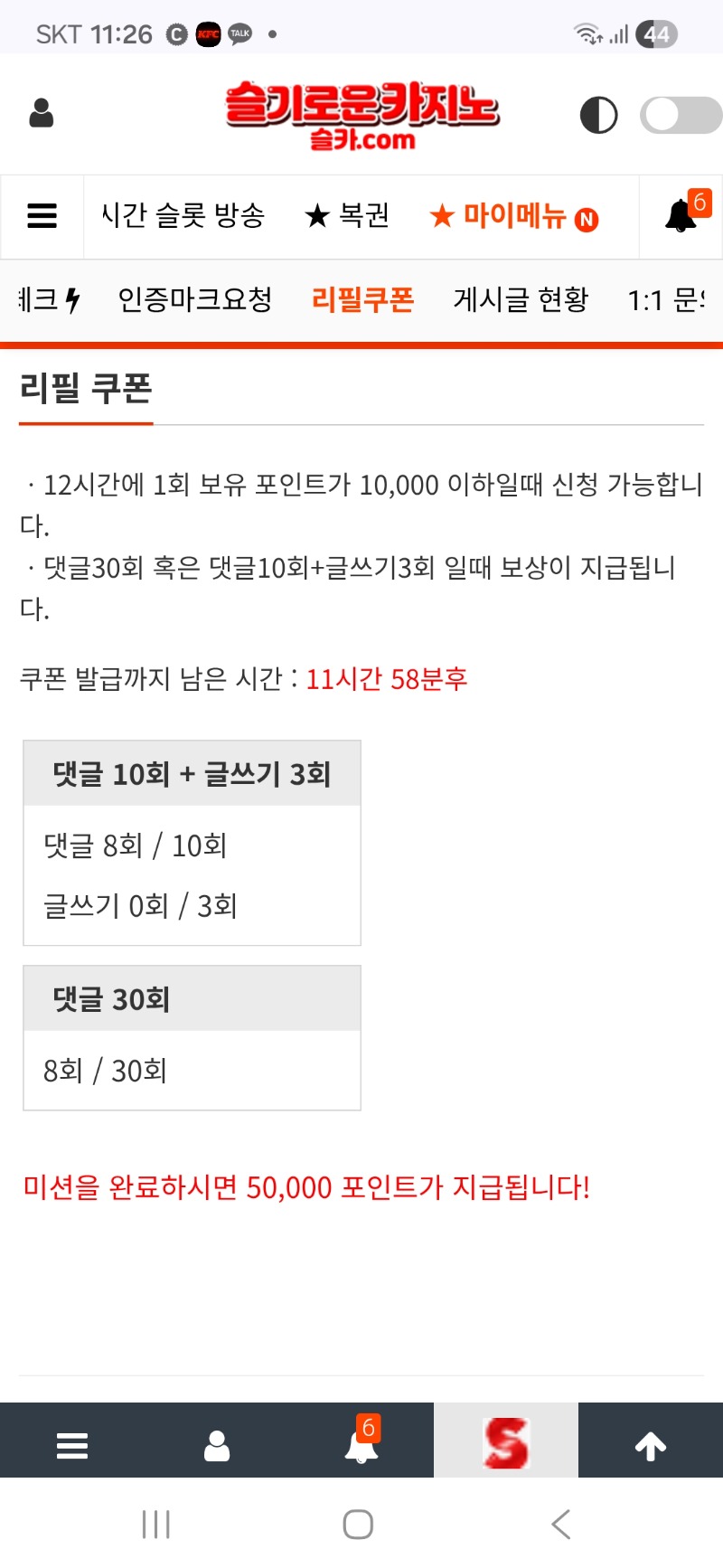The width and height of the screenshot is (723, 1568).
Task: Open the bottom bar notifications bell
Action: tap(361, 1445)
